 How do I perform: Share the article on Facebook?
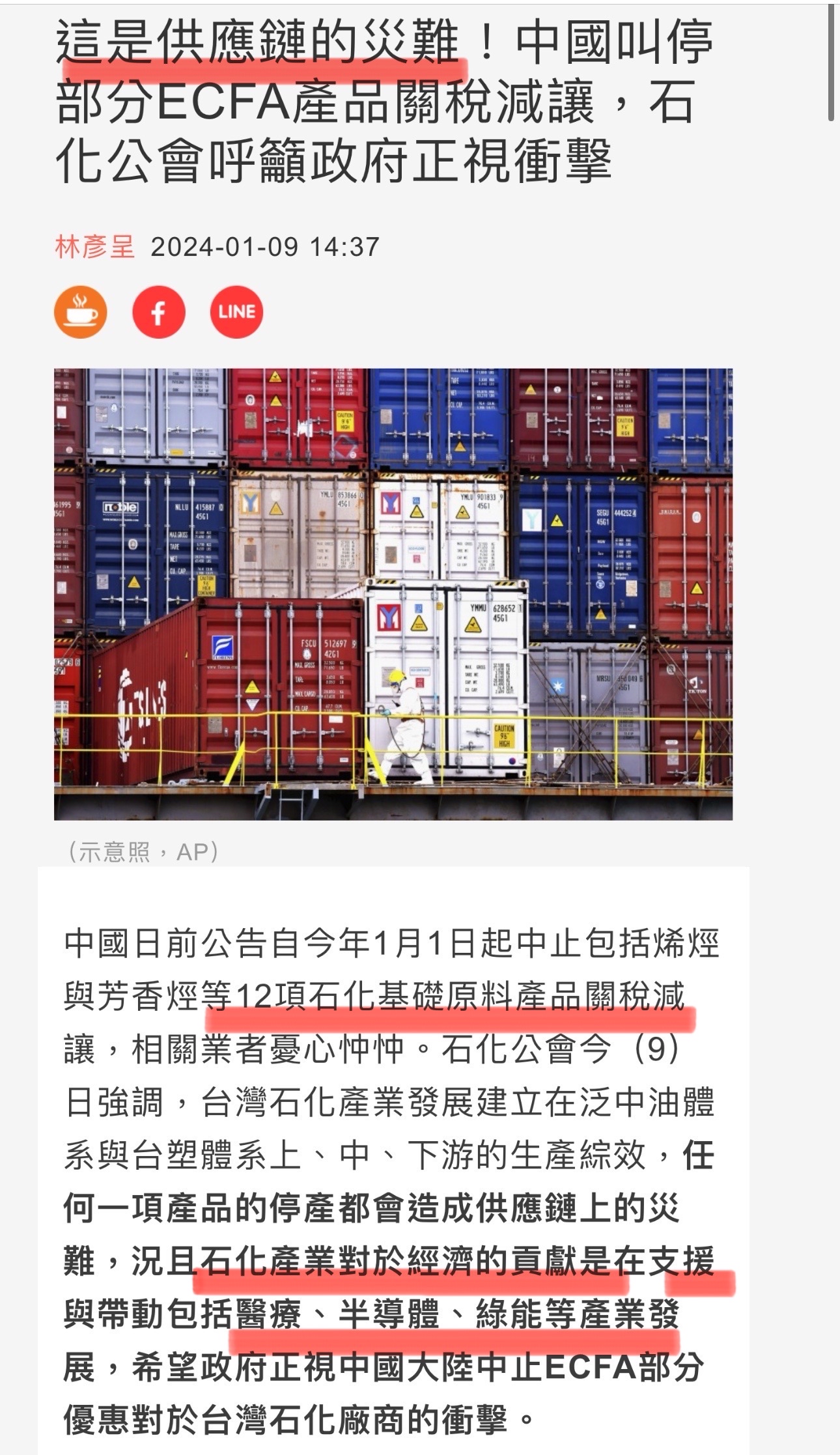[158, 312]
